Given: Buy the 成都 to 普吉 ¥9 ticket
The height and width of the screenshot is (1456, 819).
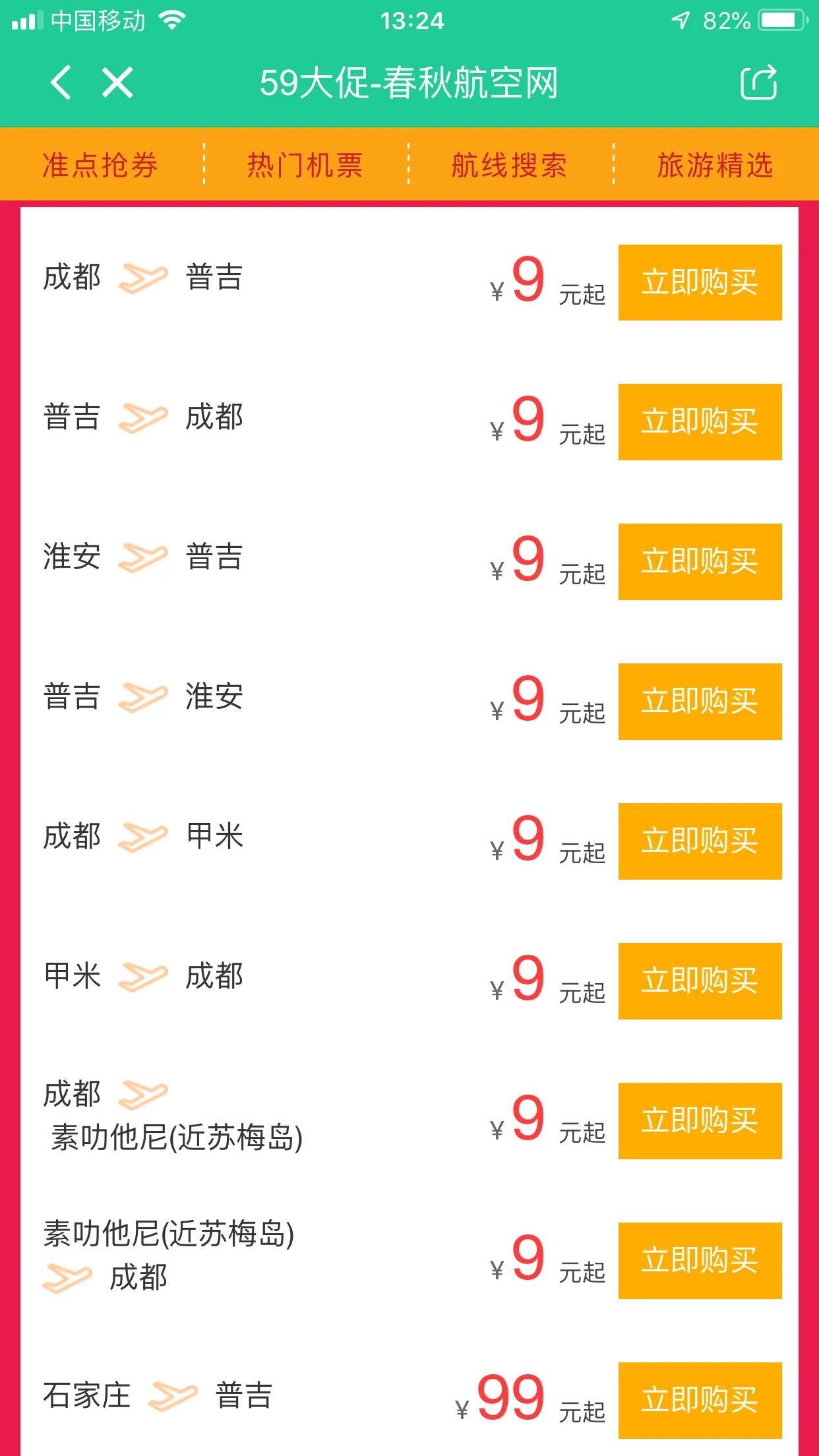Looking at the screenshot, I should 700,282.
